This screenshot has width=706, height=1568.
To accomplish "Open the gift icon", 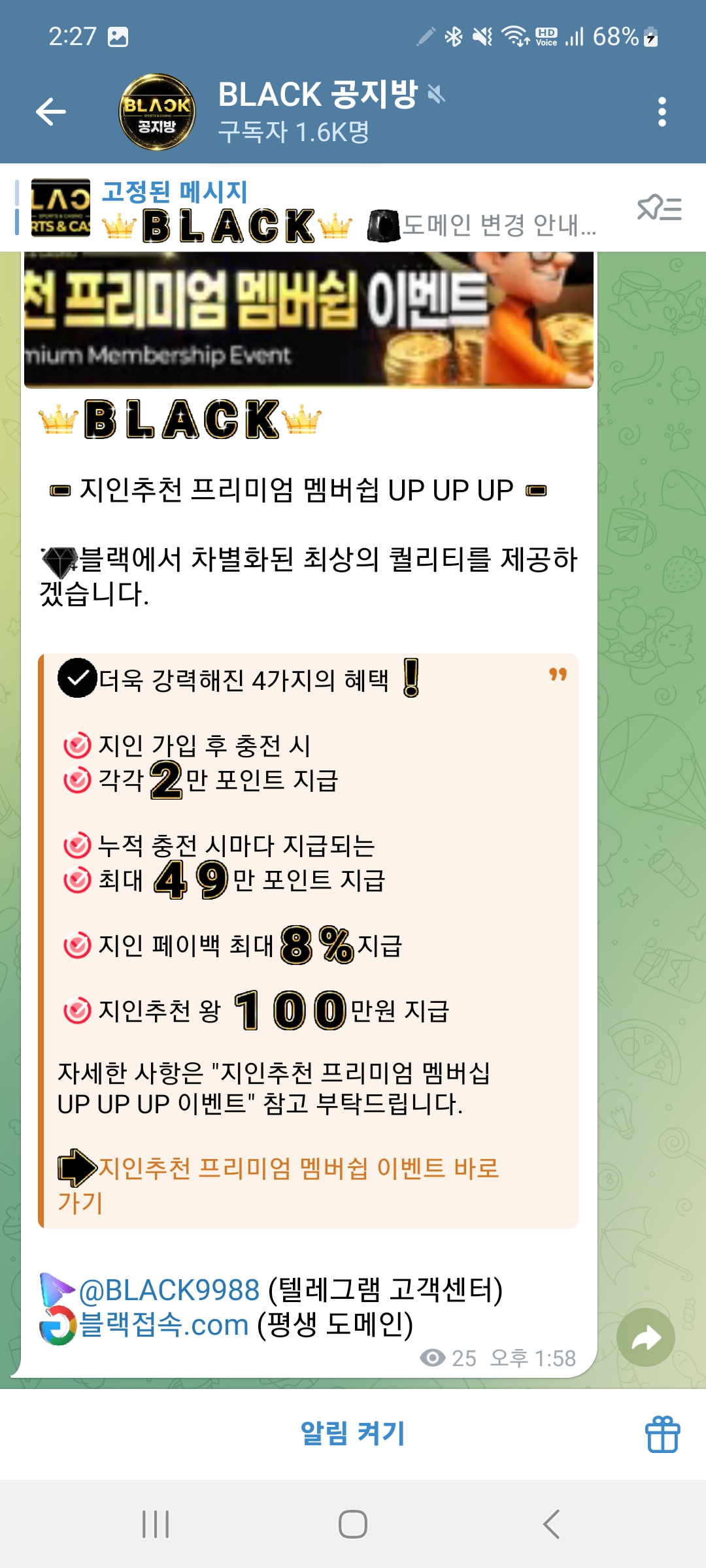I will pyautogui.click(x=662, y=1434).
